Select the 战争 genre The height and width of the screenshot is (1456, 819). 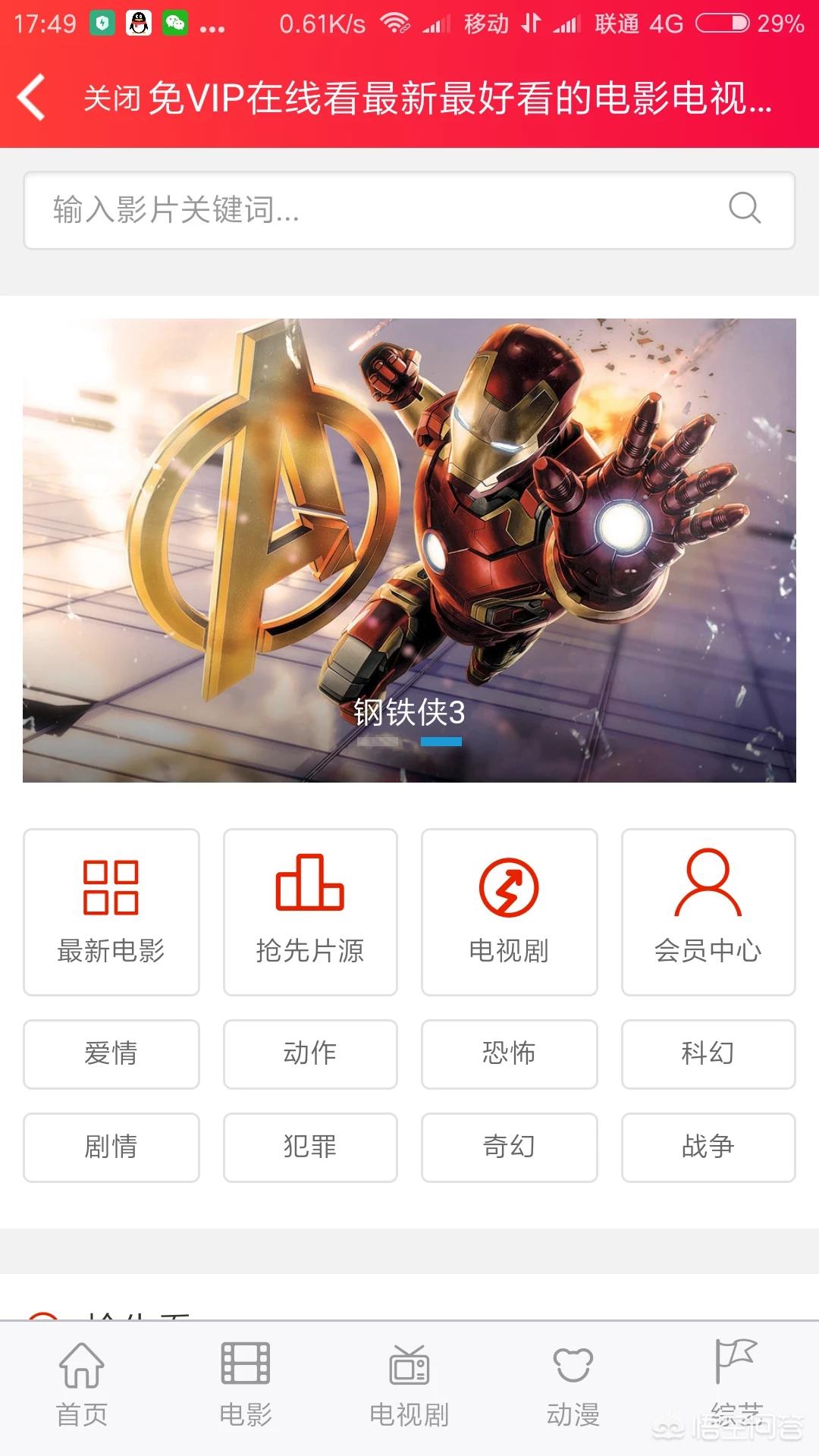707,1147
